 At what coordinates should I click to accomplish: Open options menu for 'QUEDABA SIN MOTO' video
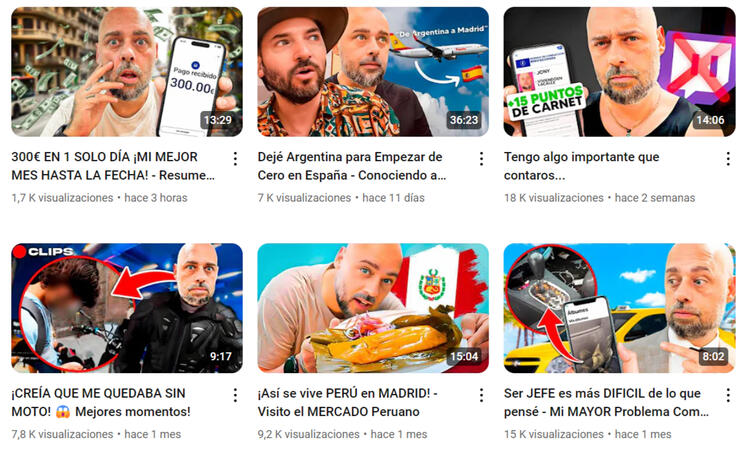tap(235, 395)
